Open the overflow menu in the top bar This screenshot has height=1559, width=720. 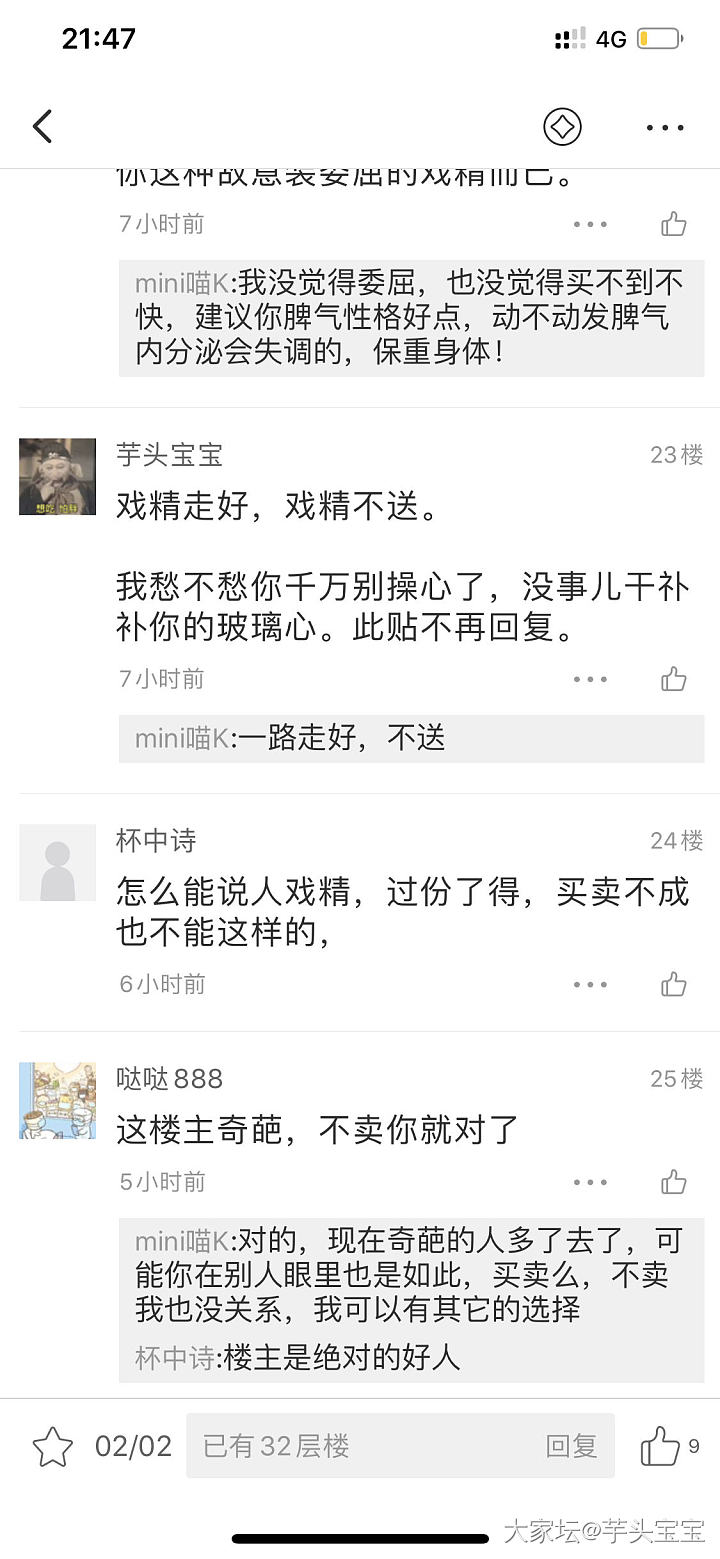click(665, 127)
